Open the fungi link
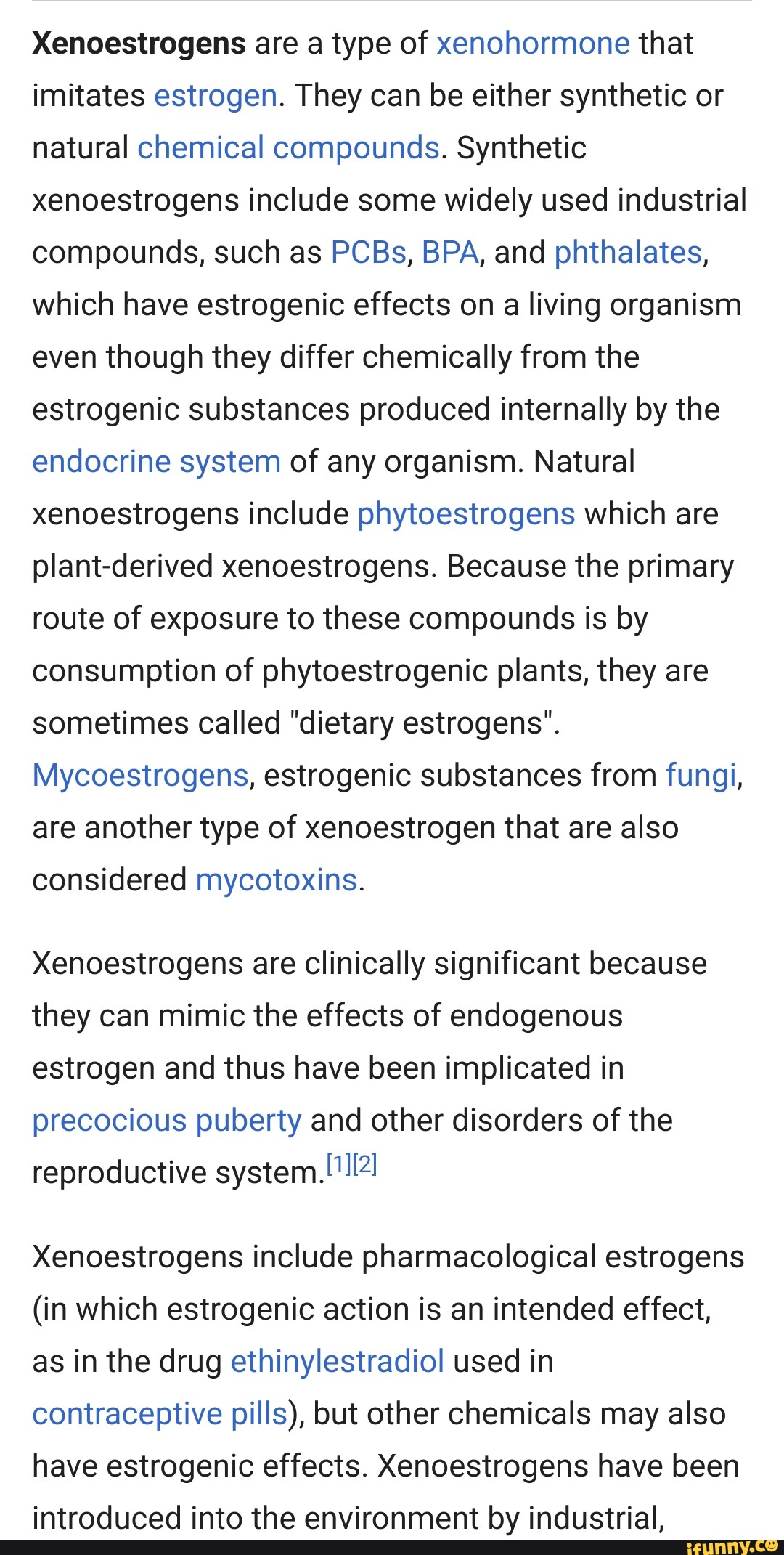 pyautogui.click(x=701, y=776)
